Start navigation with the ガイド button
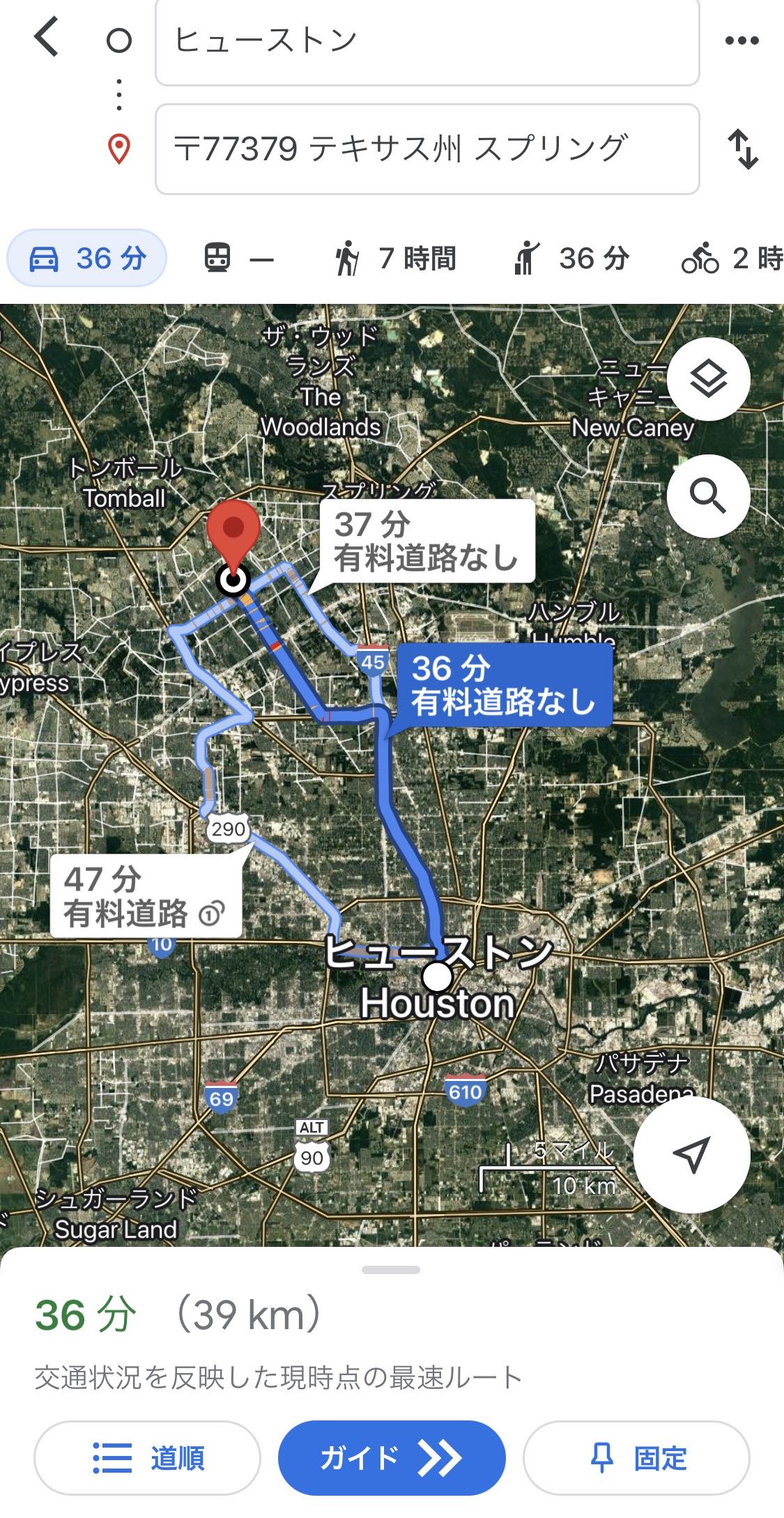 [x=392, y=1458]
